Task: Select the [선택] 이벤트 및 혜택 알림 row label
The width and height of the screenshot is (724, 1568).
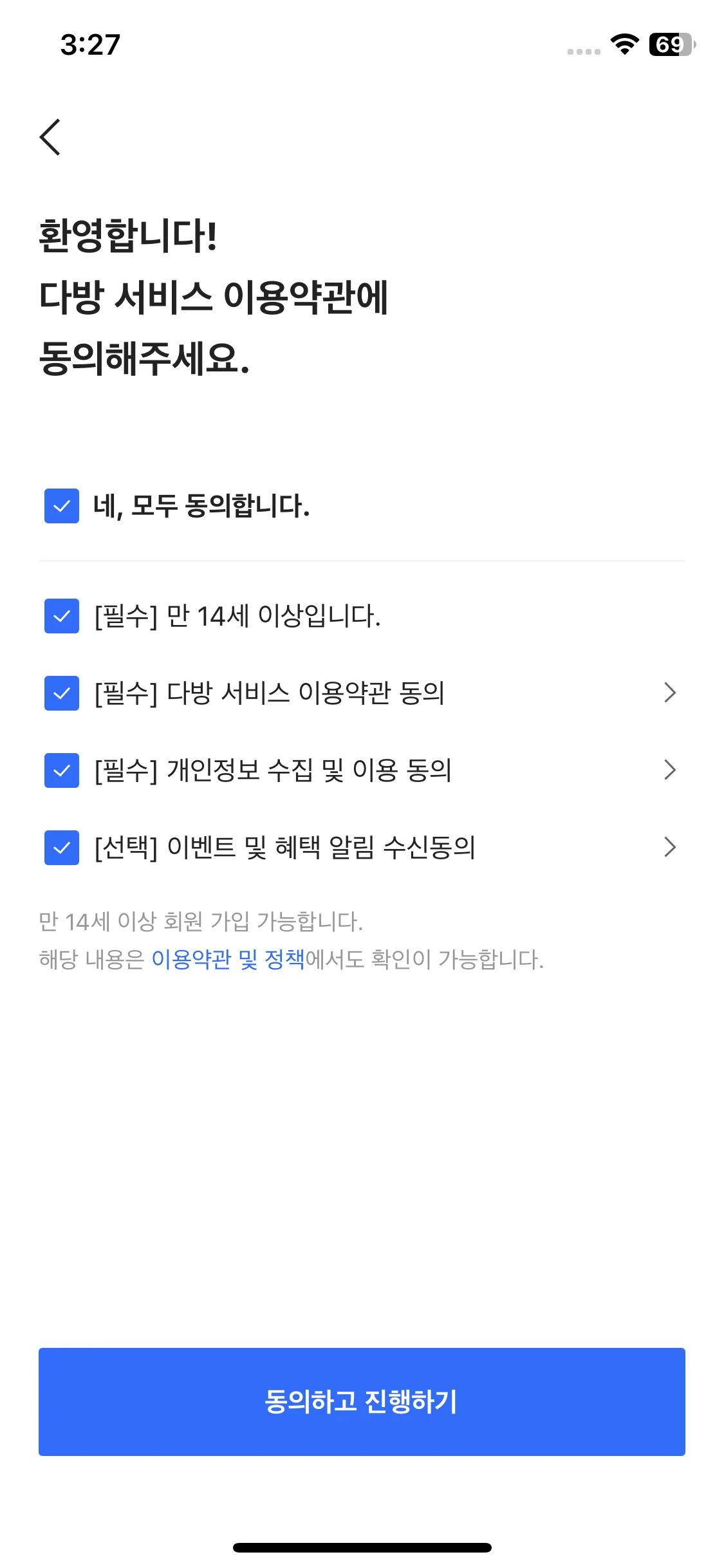Action: coord(285,848)
